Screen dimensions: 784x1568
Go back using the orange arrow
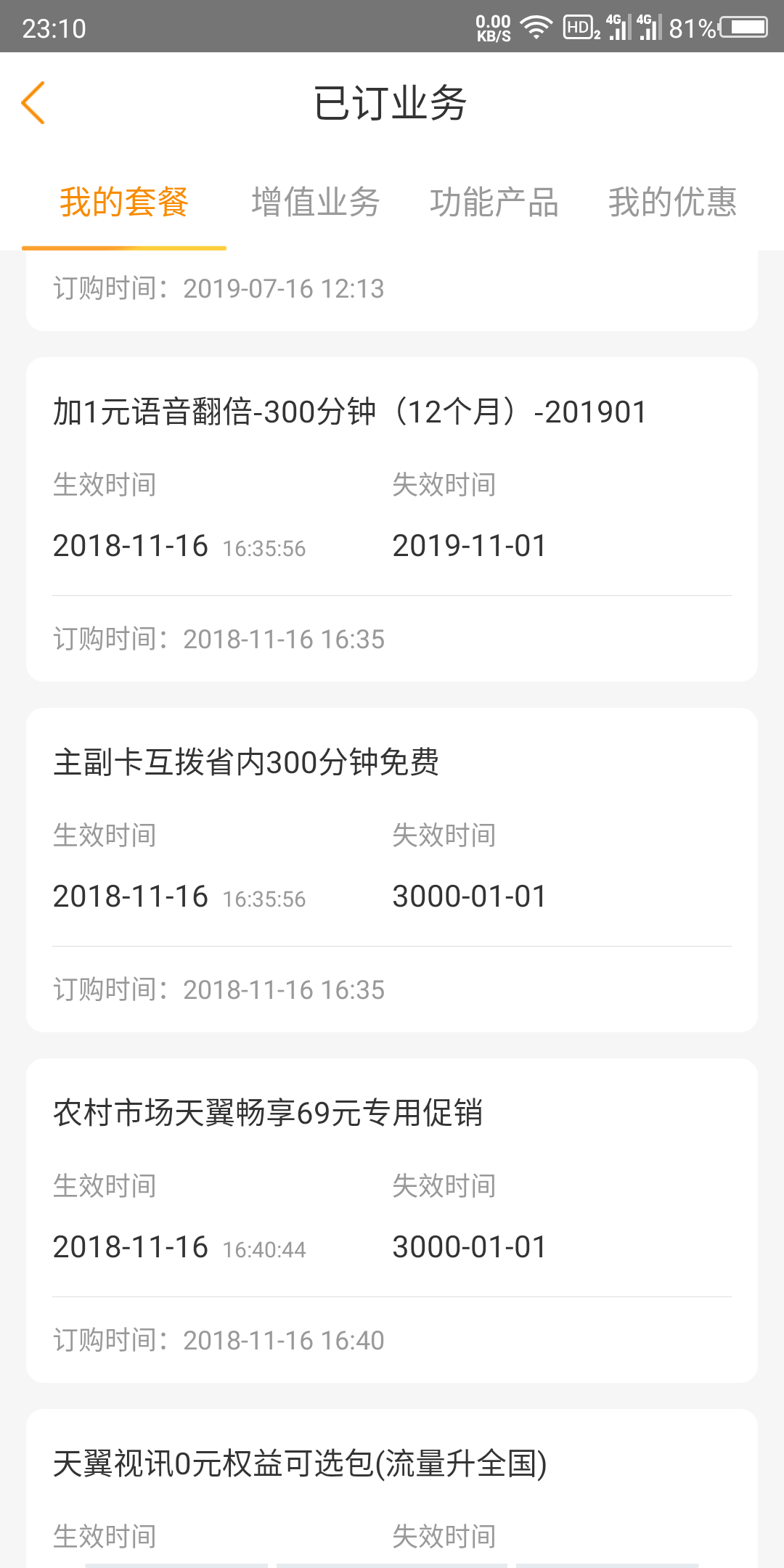33,102
